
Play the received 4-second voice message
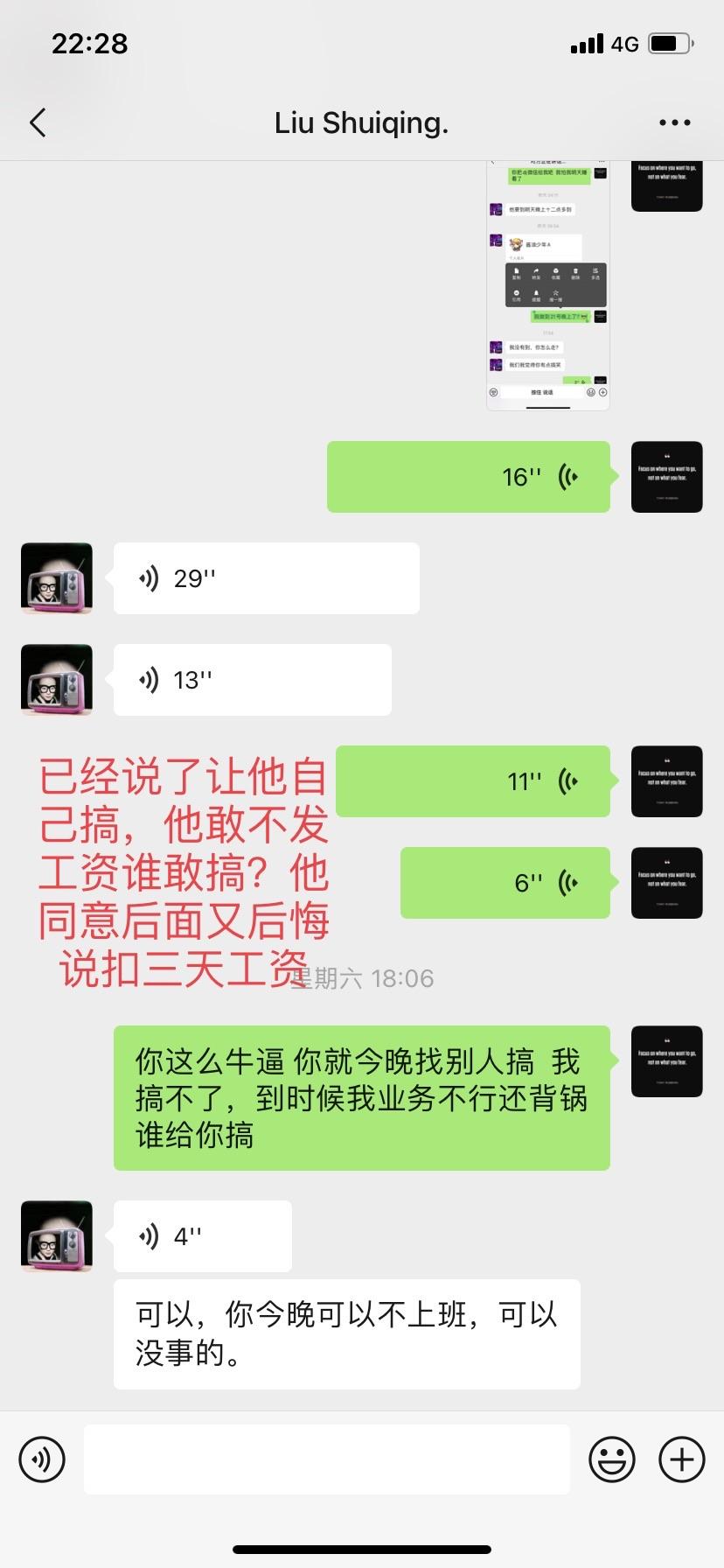(x=202, y=1236)
